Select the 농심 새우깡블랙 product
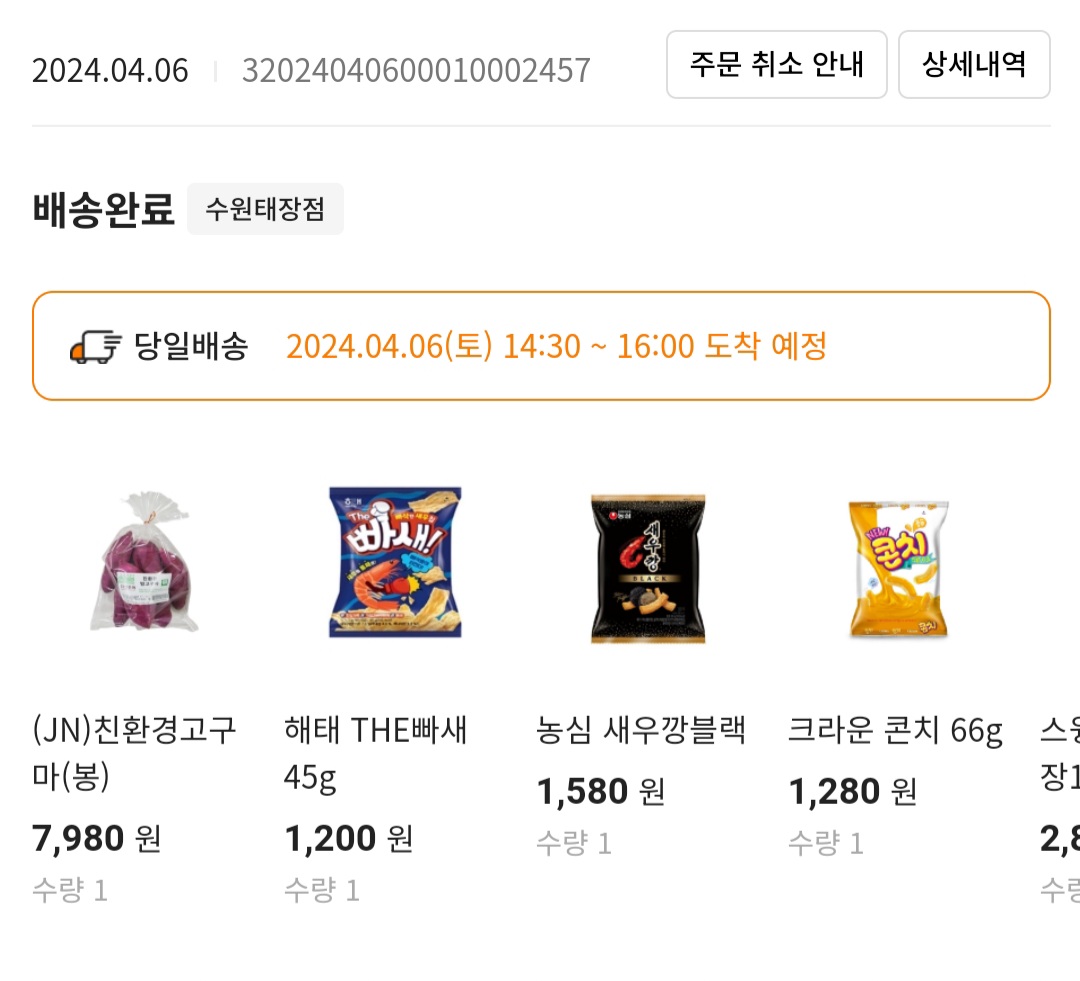This screenshot has height=981, width=1080. pos(648,568)
